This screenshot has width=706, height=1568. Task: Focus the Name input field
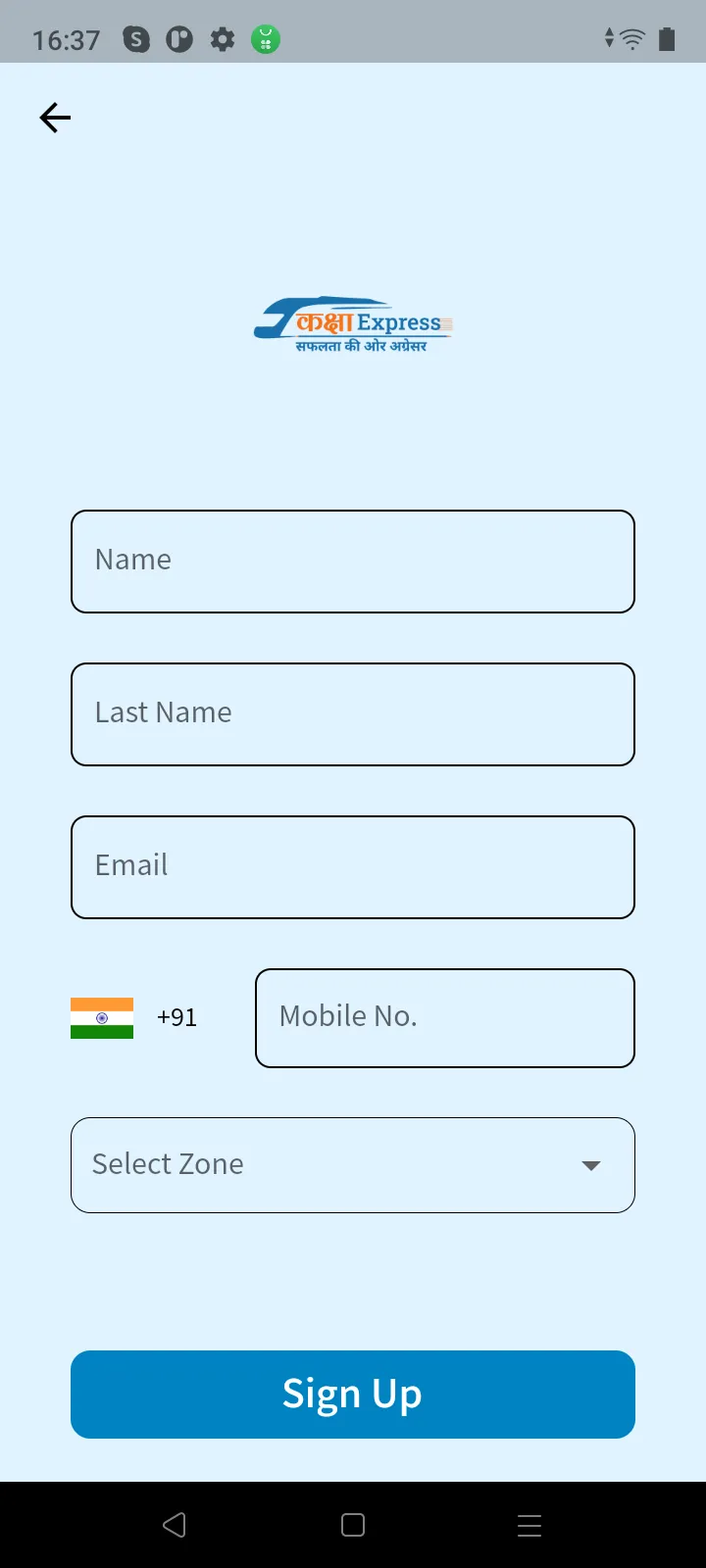tap(352, 561)
